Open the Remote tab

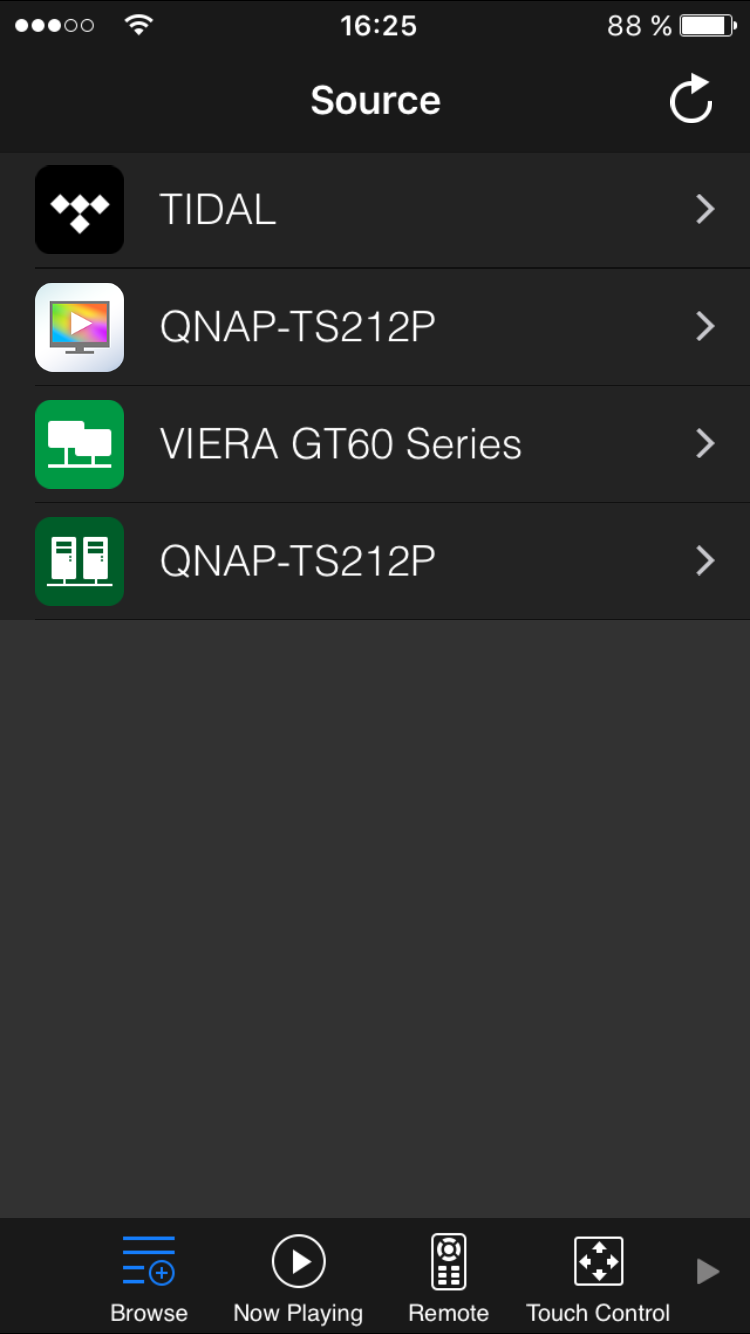[x=448, y=1278]
